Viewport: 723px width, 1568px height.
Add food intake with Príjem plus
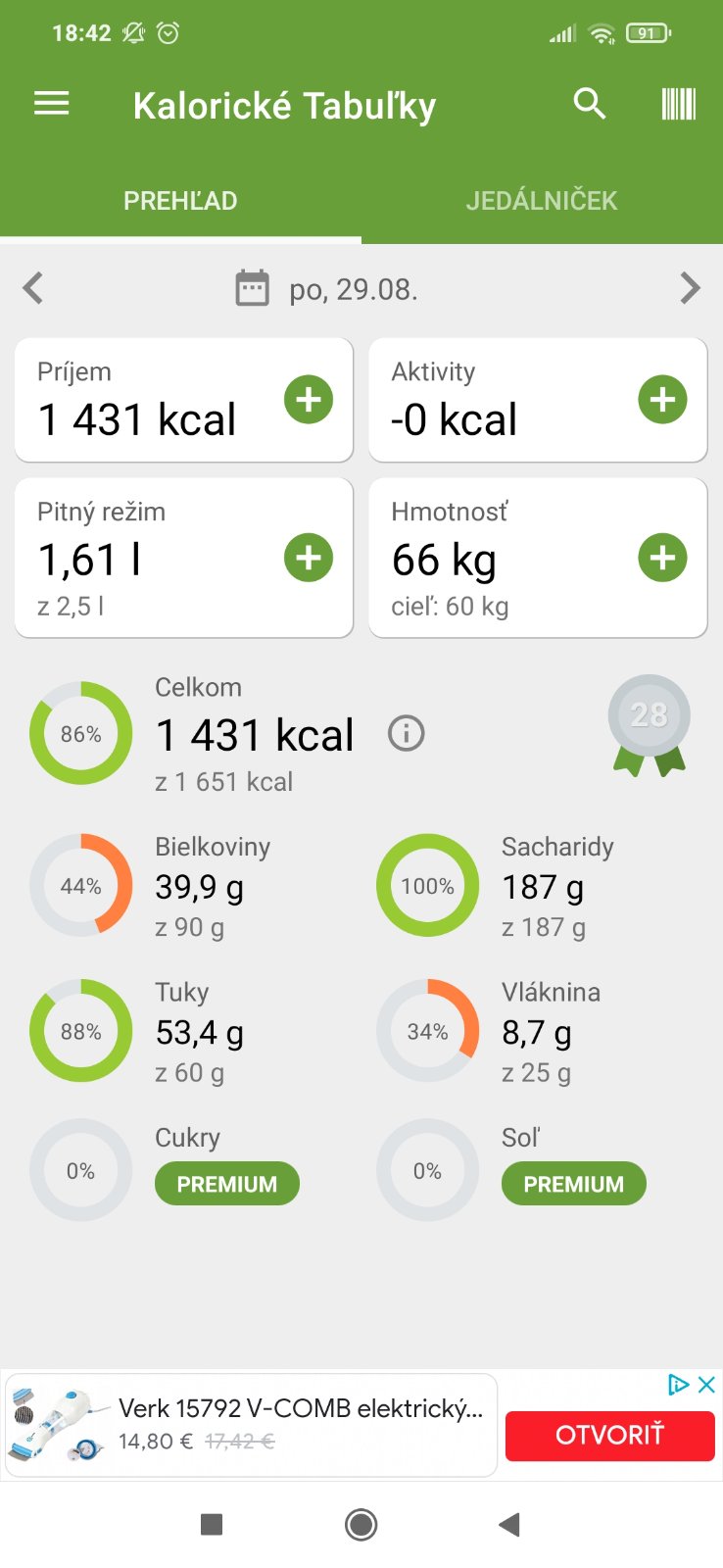click(309, 400)
